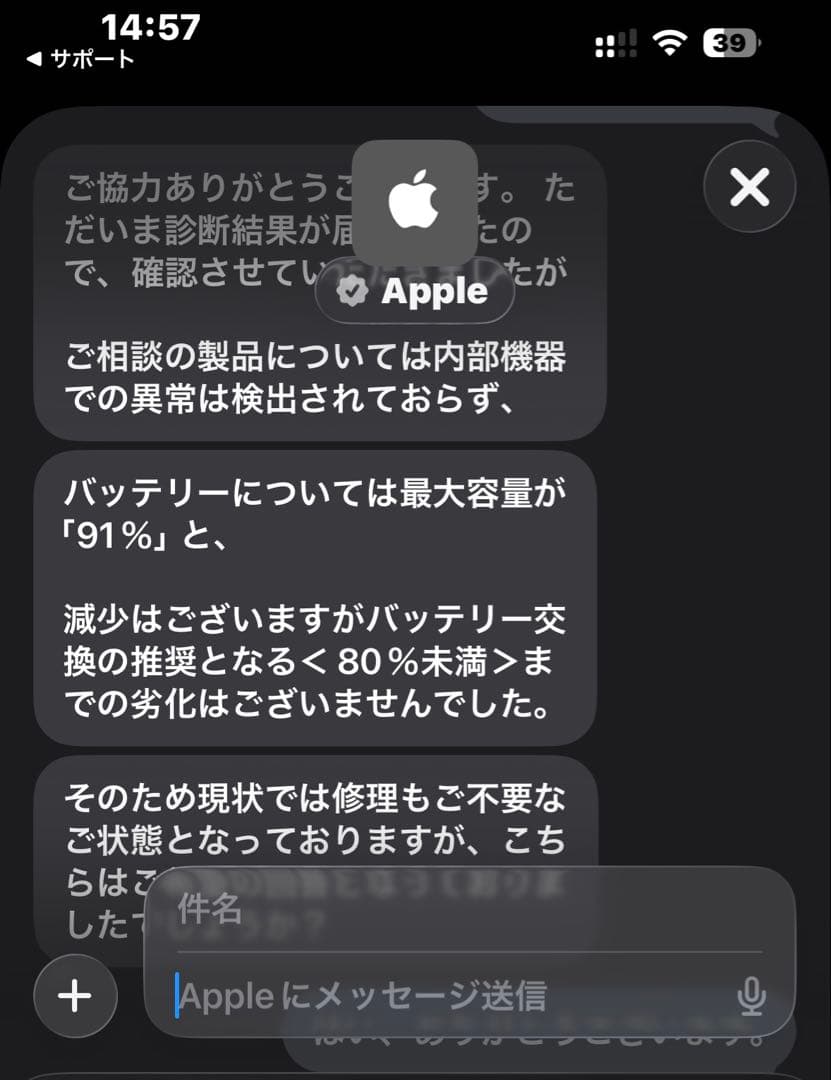Tap the Apple name to open contact details
The image size is (831, 1080).
434,292
